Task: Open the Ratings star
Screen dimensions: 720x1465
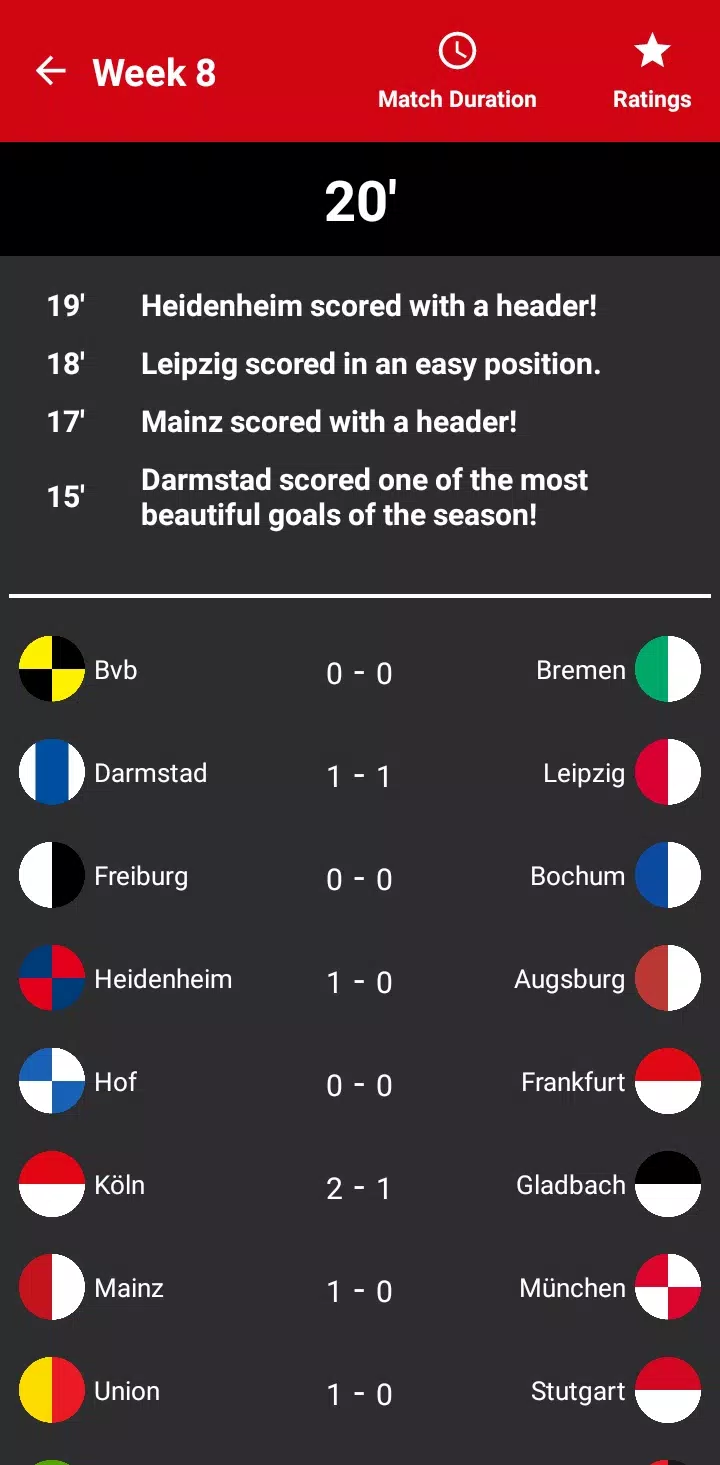Action: point(652,71)
